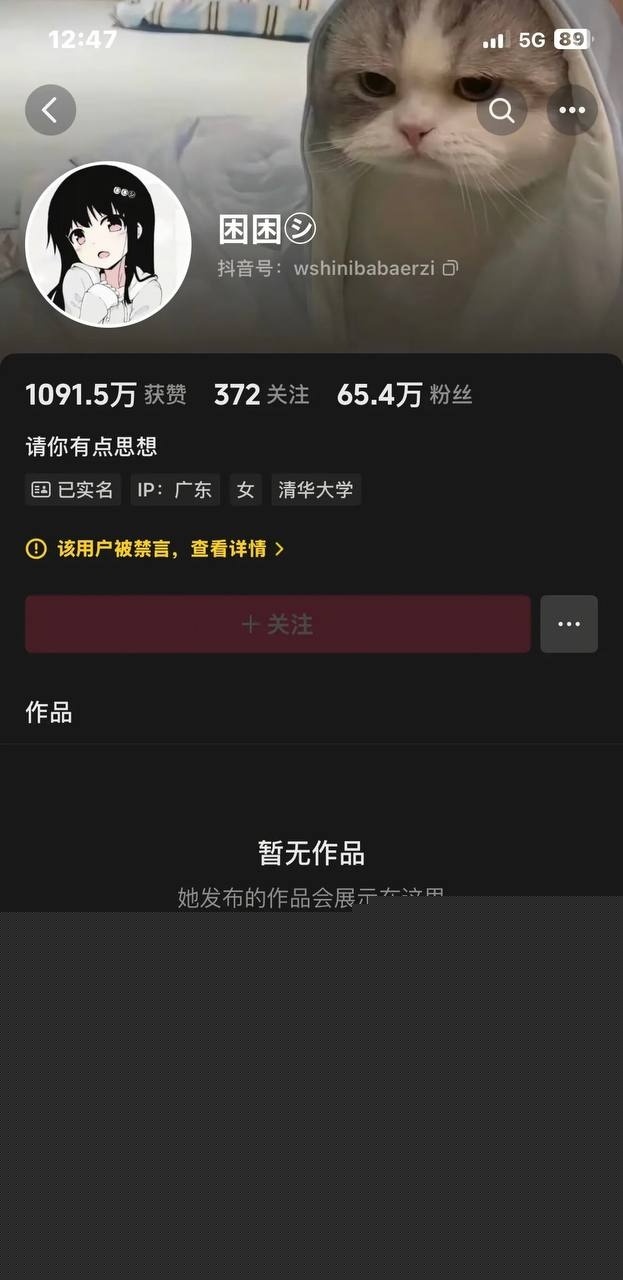View the anime girl profile avatar
The image size is (623, 1280).
108,245
